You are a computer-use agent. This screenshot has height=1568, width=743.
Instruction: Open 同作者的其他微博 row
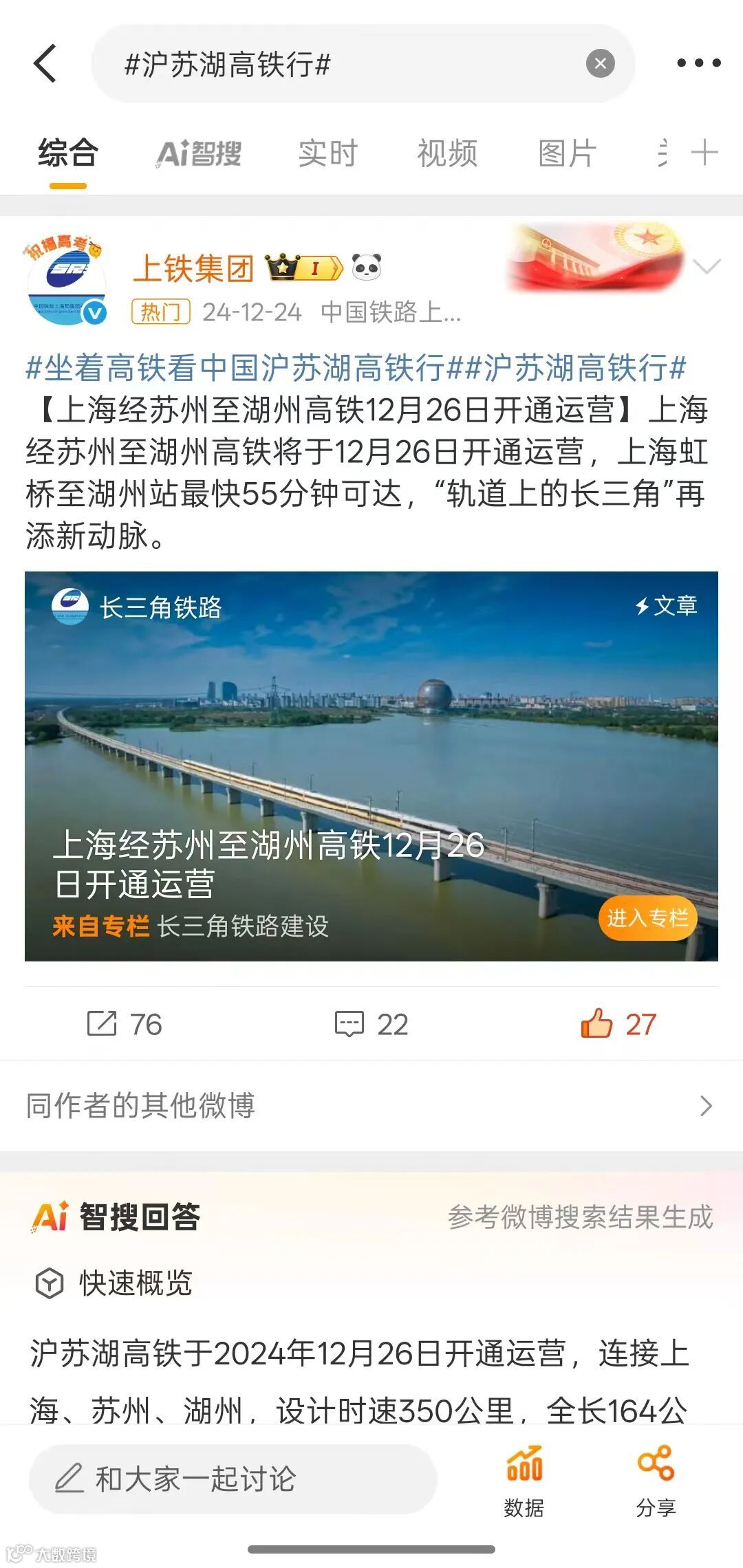pyautogui.click(x=371, y=1106)
